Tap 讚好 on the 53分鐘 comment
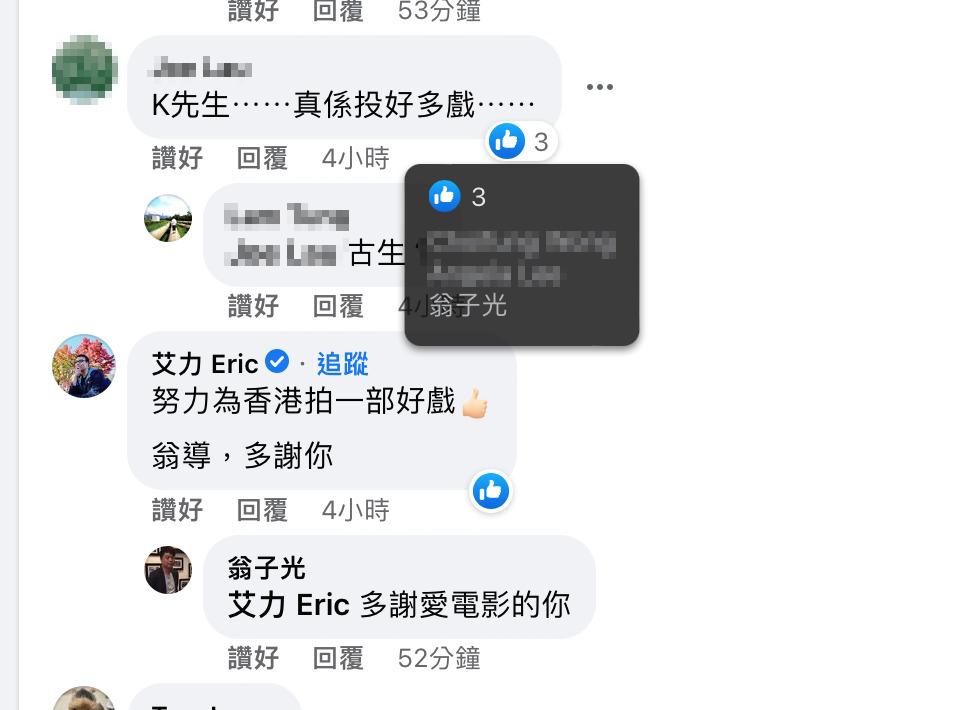Image resolution: width=980 pixels, height=710 pixels. pyautogui.click(x=253, y=11)
